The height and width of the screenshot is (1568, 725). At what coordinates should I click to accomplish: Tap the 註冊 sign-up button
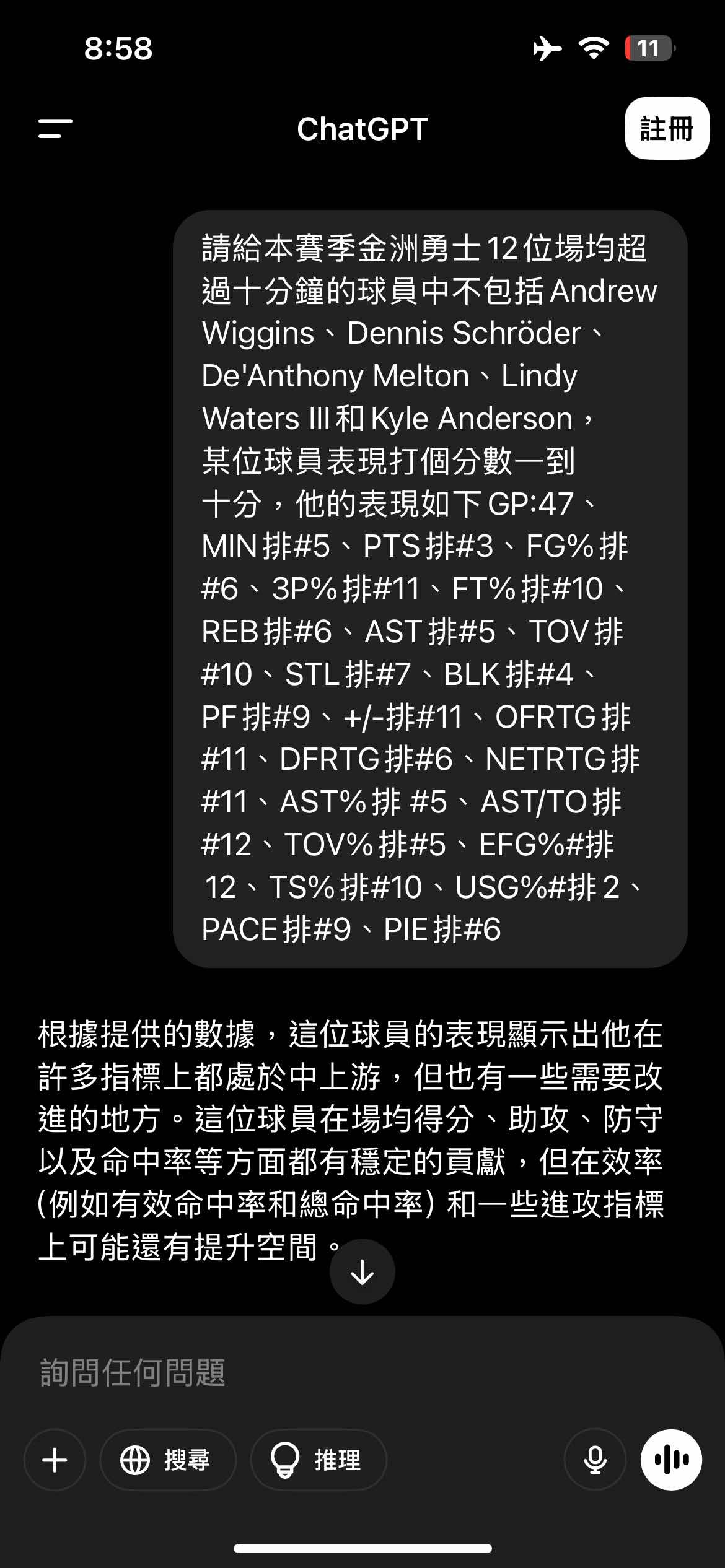[x=666, y=129]
